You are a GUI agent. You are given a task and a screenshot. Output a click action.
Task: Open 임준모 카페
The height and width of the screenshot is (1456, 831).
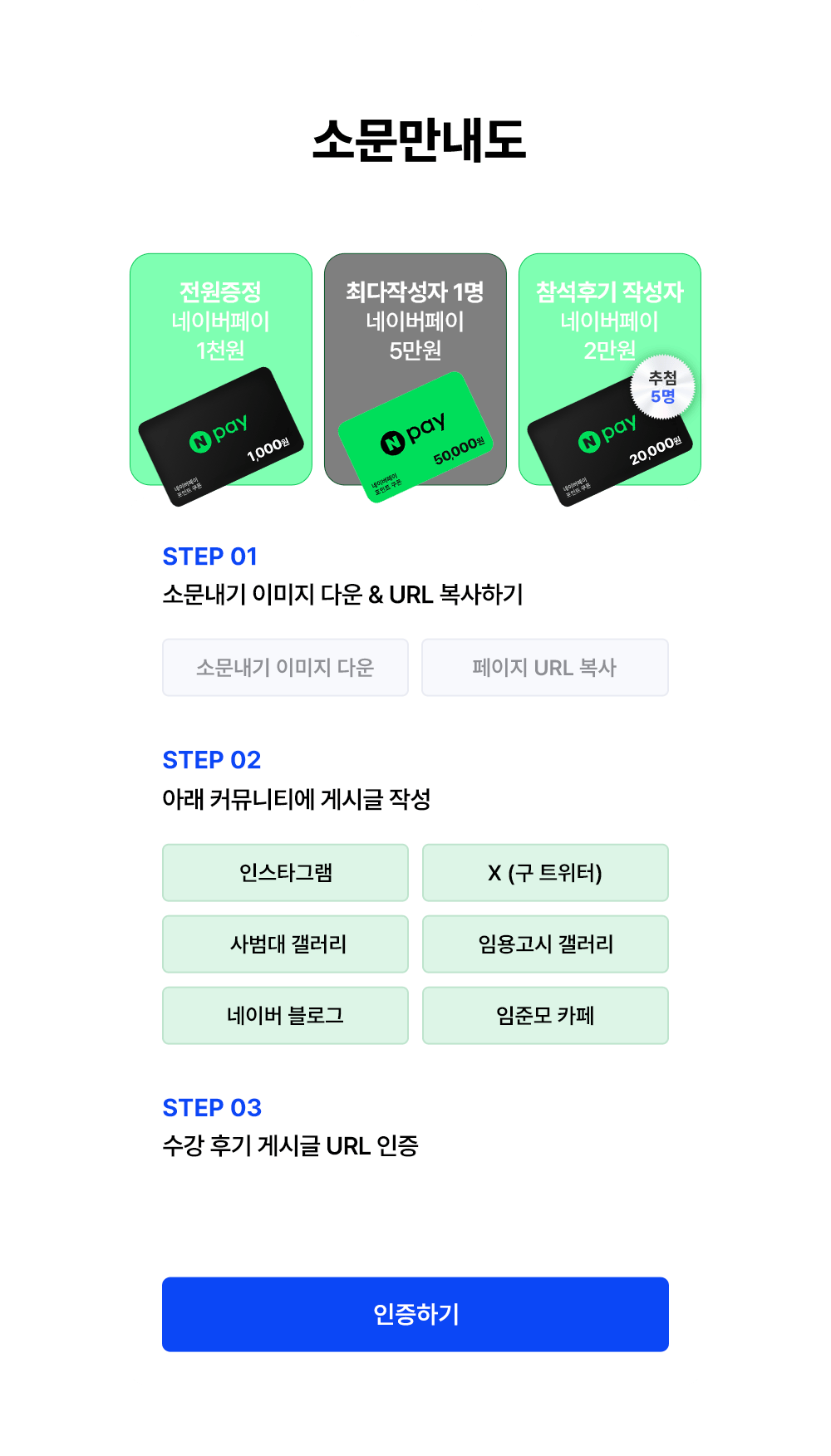tap(544, 1015)
